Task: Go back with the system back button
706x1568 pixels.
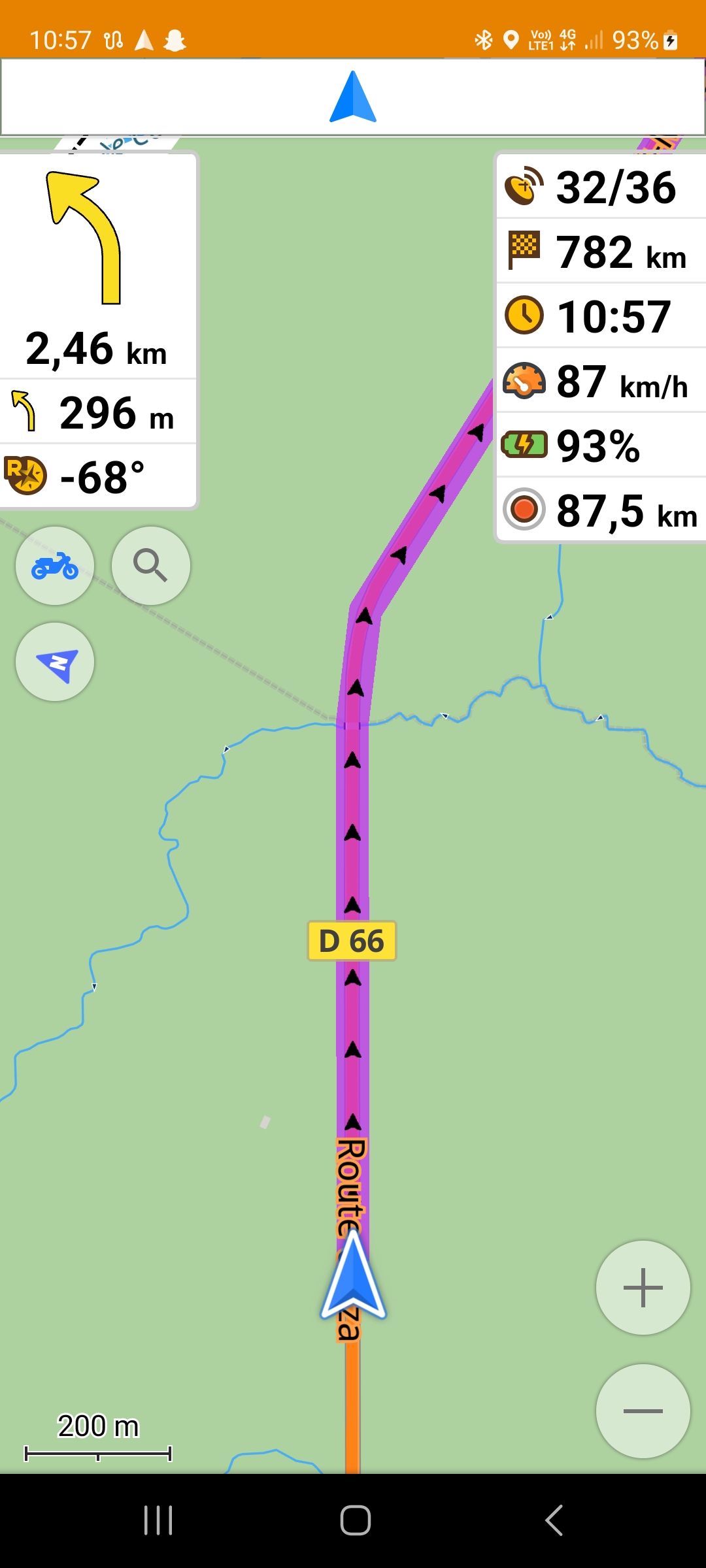Action: coord(554,1520)
